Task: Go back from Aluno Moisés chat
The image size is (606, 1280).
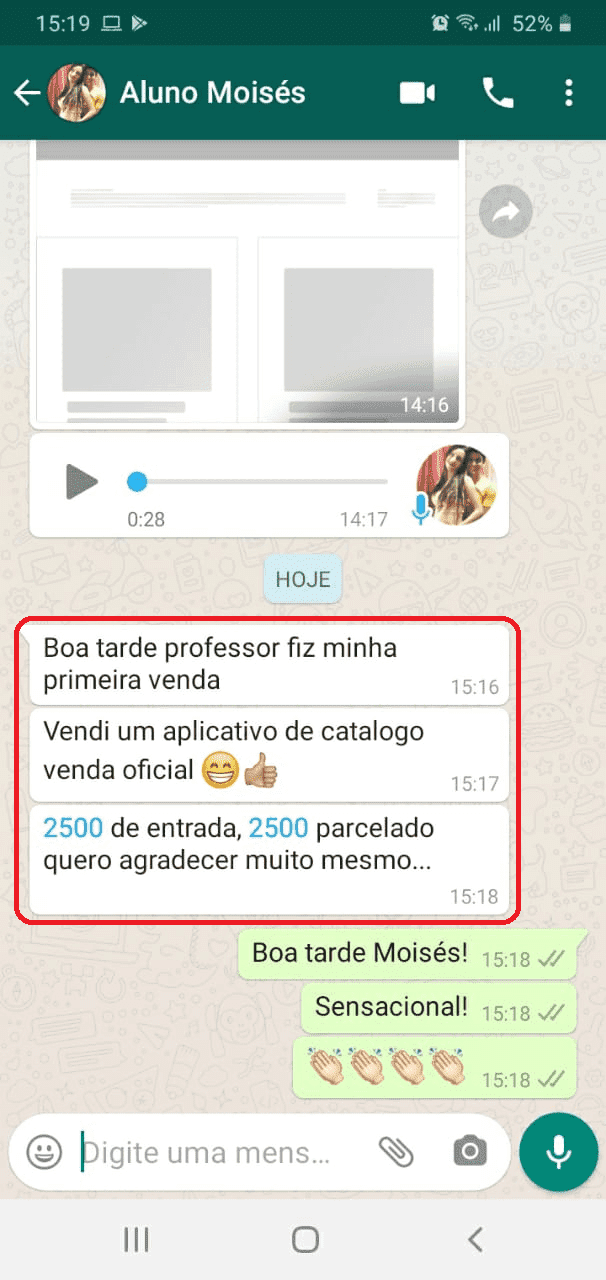Action: (27, 93)
